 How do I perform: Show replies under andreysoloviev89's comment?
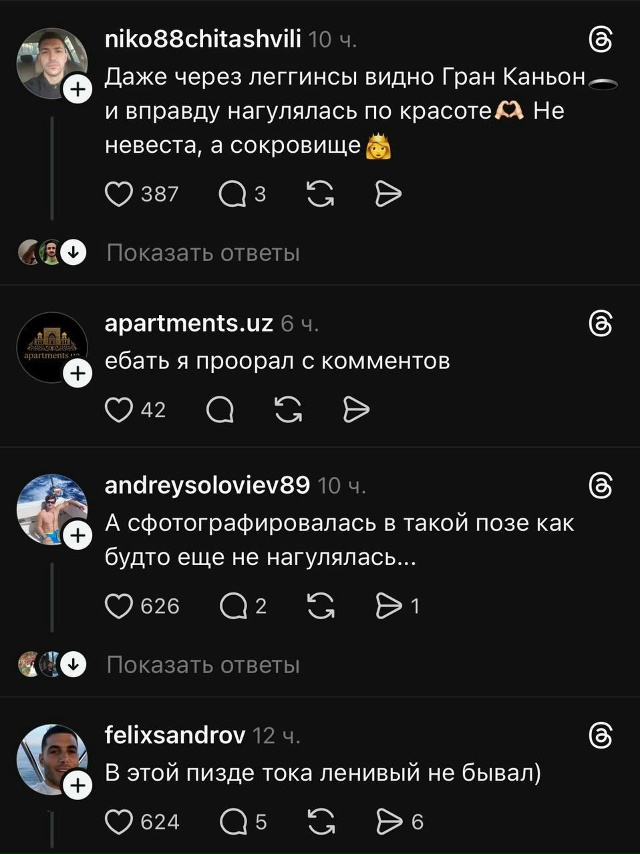(203, 665)
